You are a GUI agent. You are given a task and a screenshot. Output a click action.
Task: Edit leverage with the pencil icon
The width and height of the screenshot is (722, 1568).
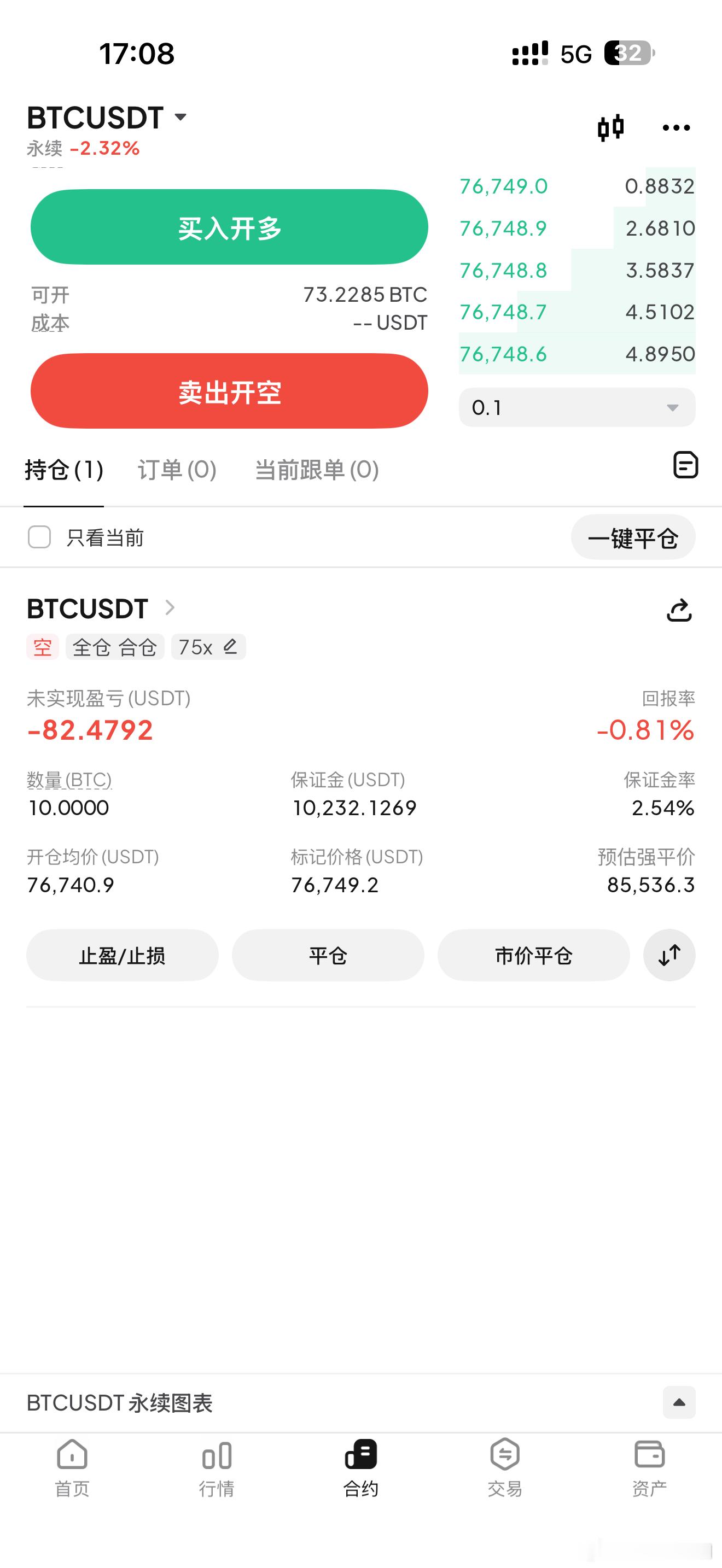click(x=230, y=647)
